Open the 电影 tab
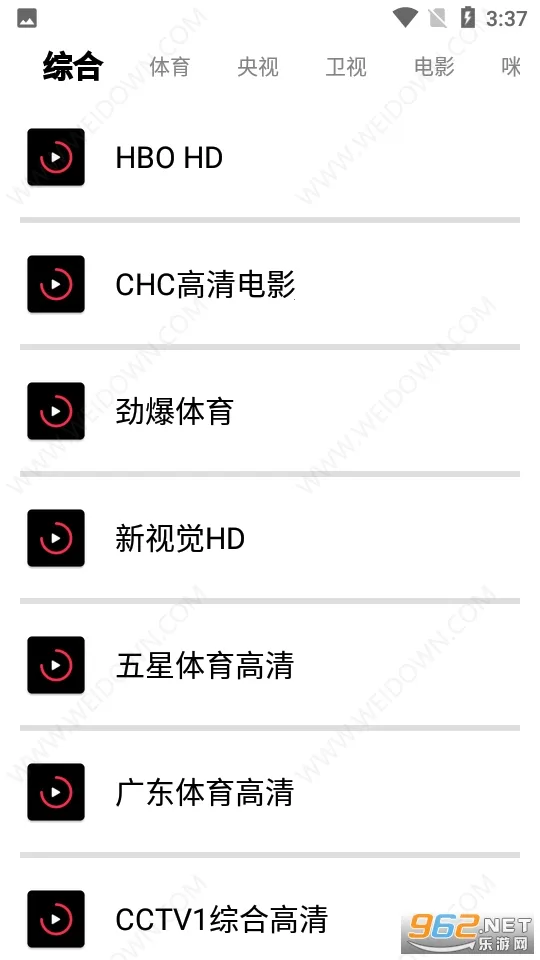Screen dimensions: 540x960 (x=434, y=67)
